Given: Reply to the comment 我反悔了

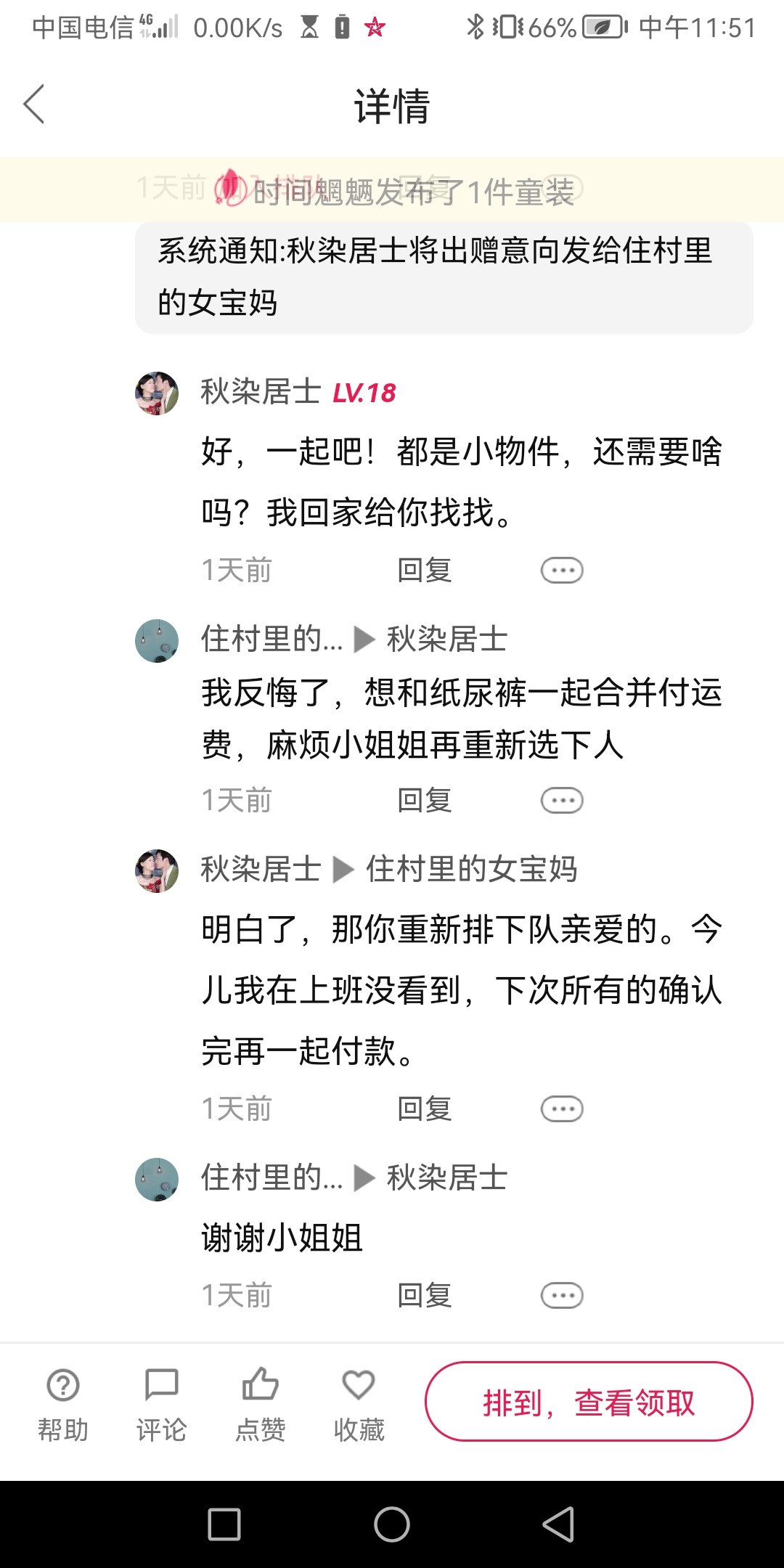Looking at the screenshot, I should coord(425,801).
